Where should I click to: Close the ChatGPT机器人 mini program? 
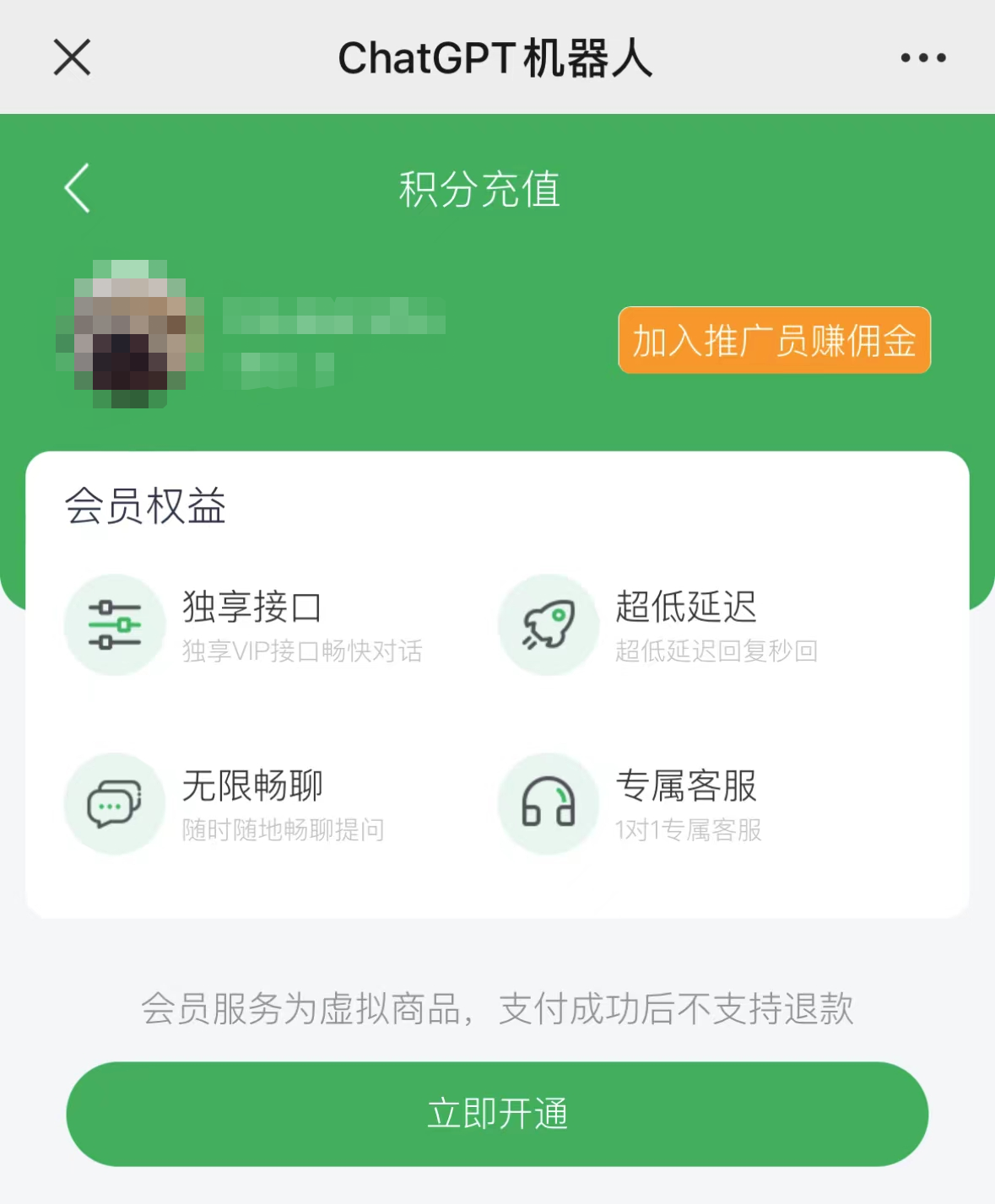(x=72, y=57)
